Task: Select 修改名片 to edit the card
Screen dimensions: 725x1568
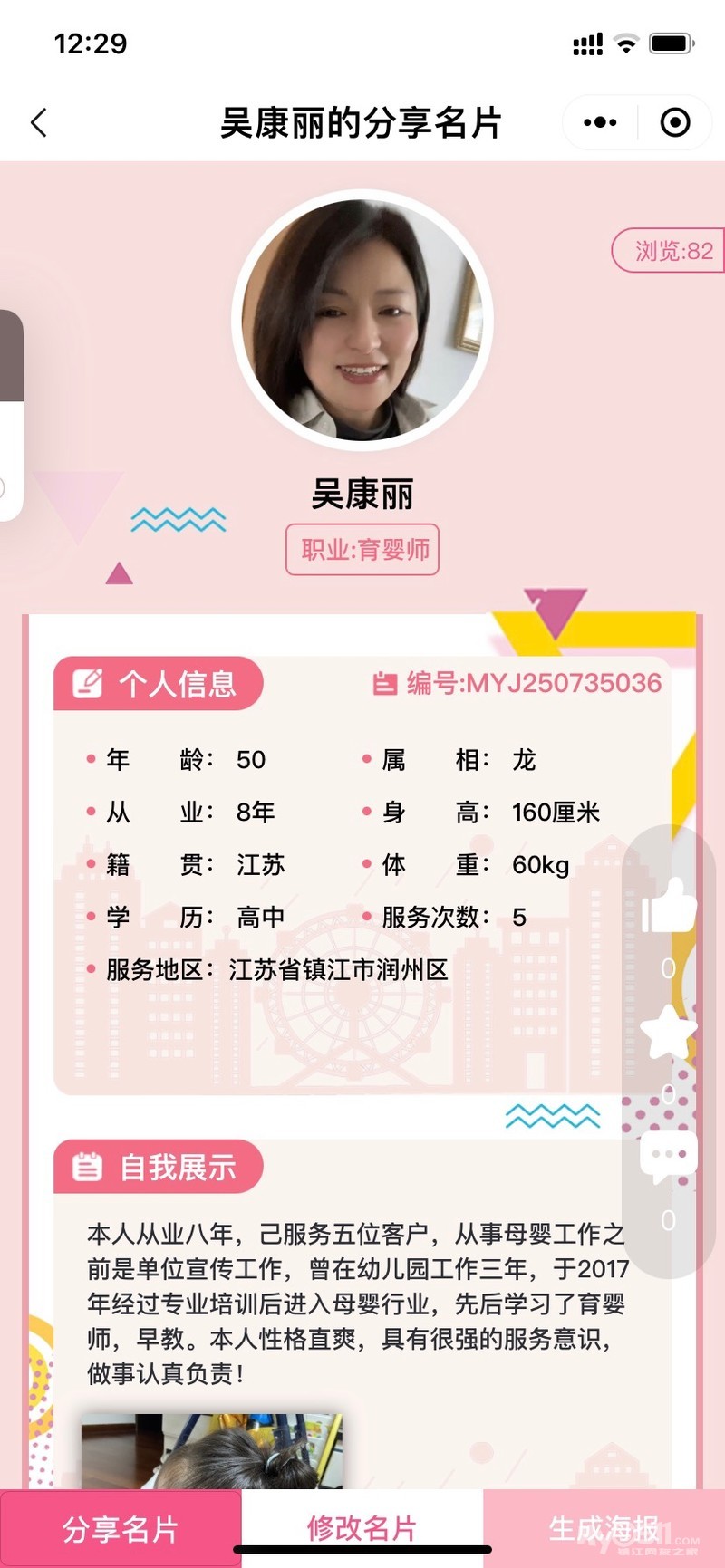Action: [x=362, y=1529]
